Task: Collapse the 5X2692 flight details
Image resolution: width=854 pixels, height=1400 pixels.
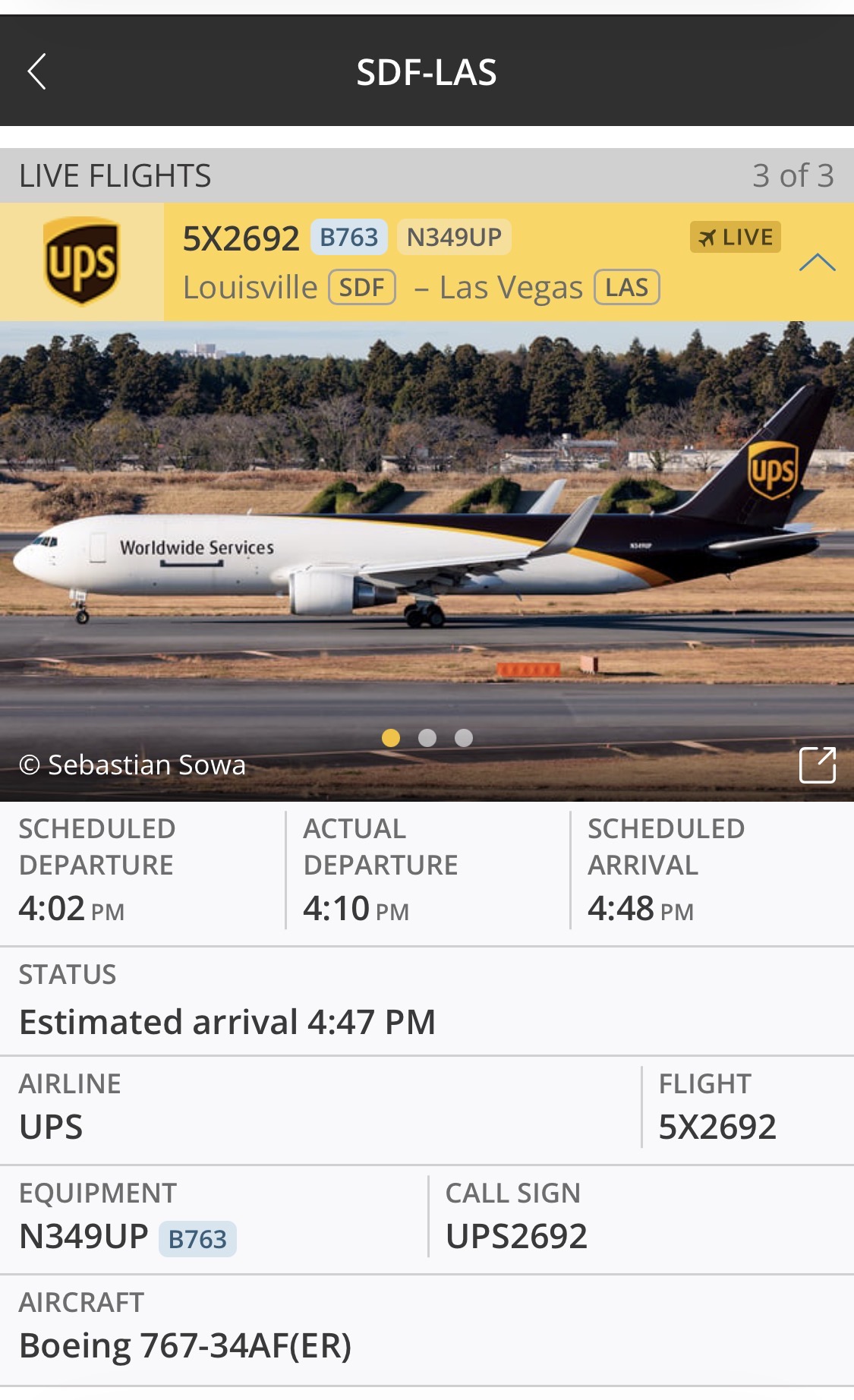Action: [x=818, y=263]
